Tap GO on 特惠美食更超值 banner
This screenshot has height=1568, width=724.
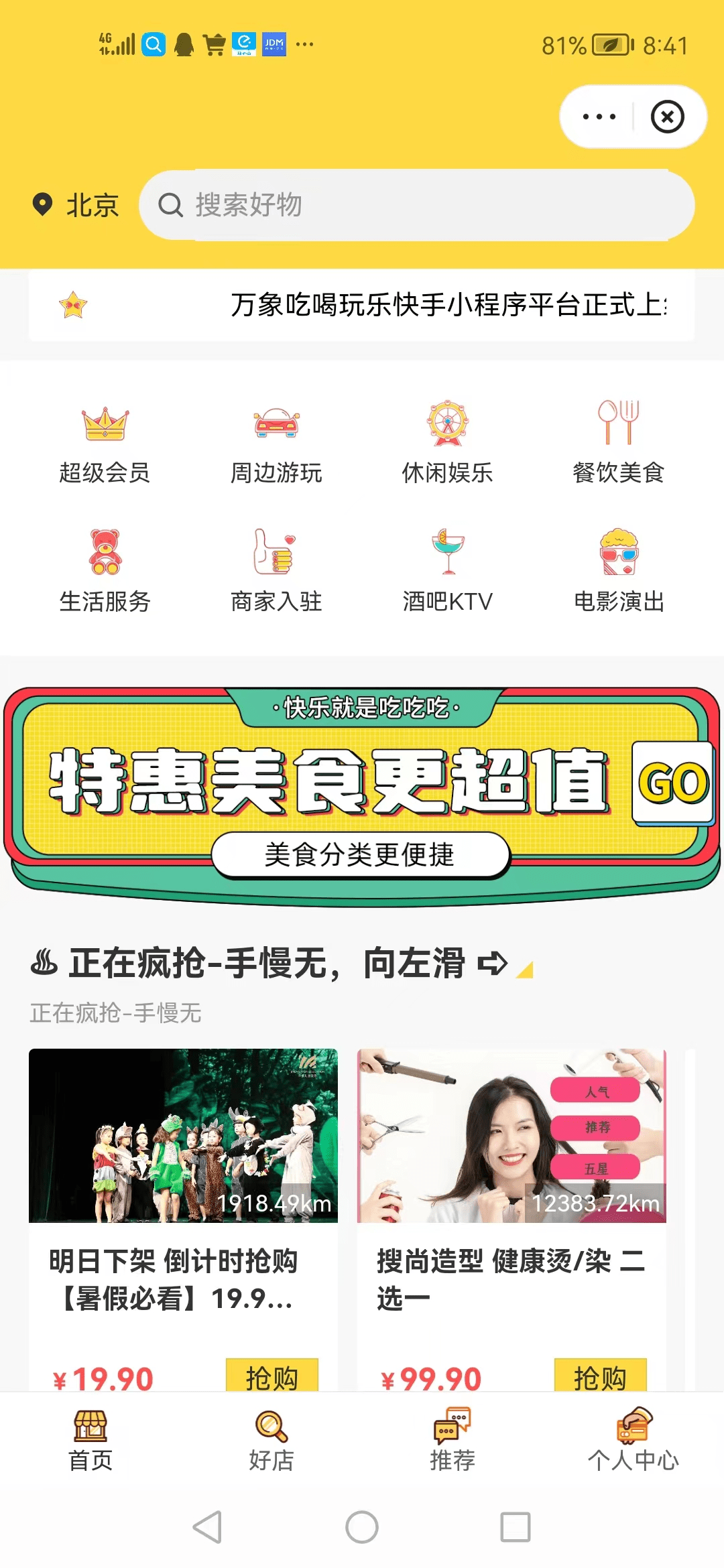tap(672, 783)
